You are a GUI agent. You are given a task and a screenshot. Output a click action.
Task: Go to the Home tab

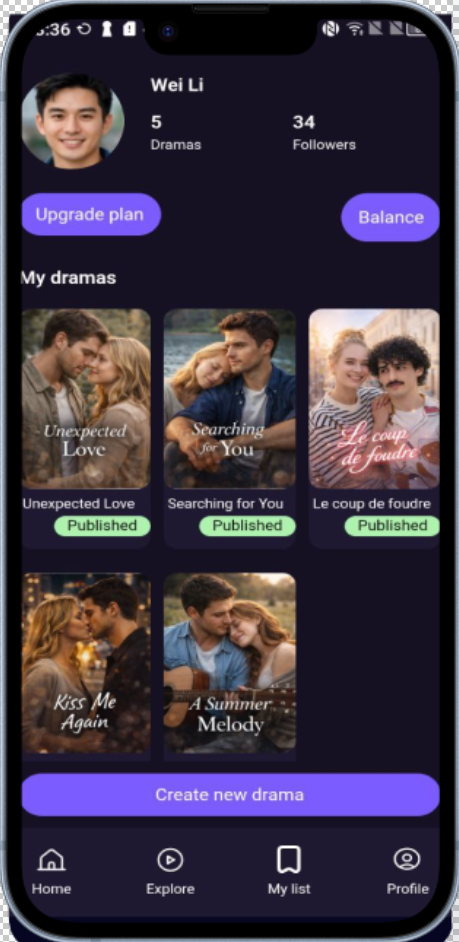click(x=51, y=871)
